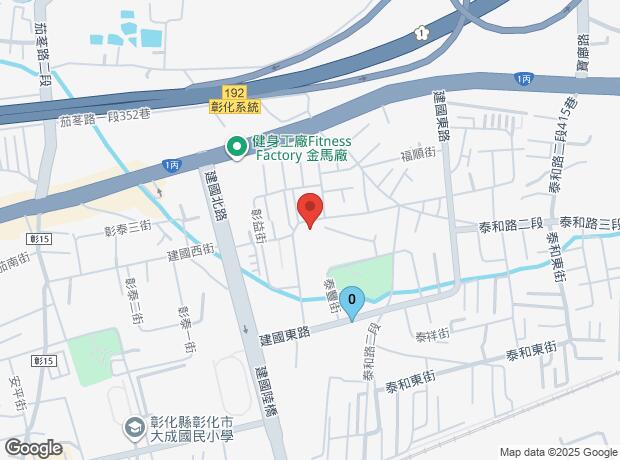Open the Fitness Factory place marker
Viewport: 620px width, 460px height.
237,148
